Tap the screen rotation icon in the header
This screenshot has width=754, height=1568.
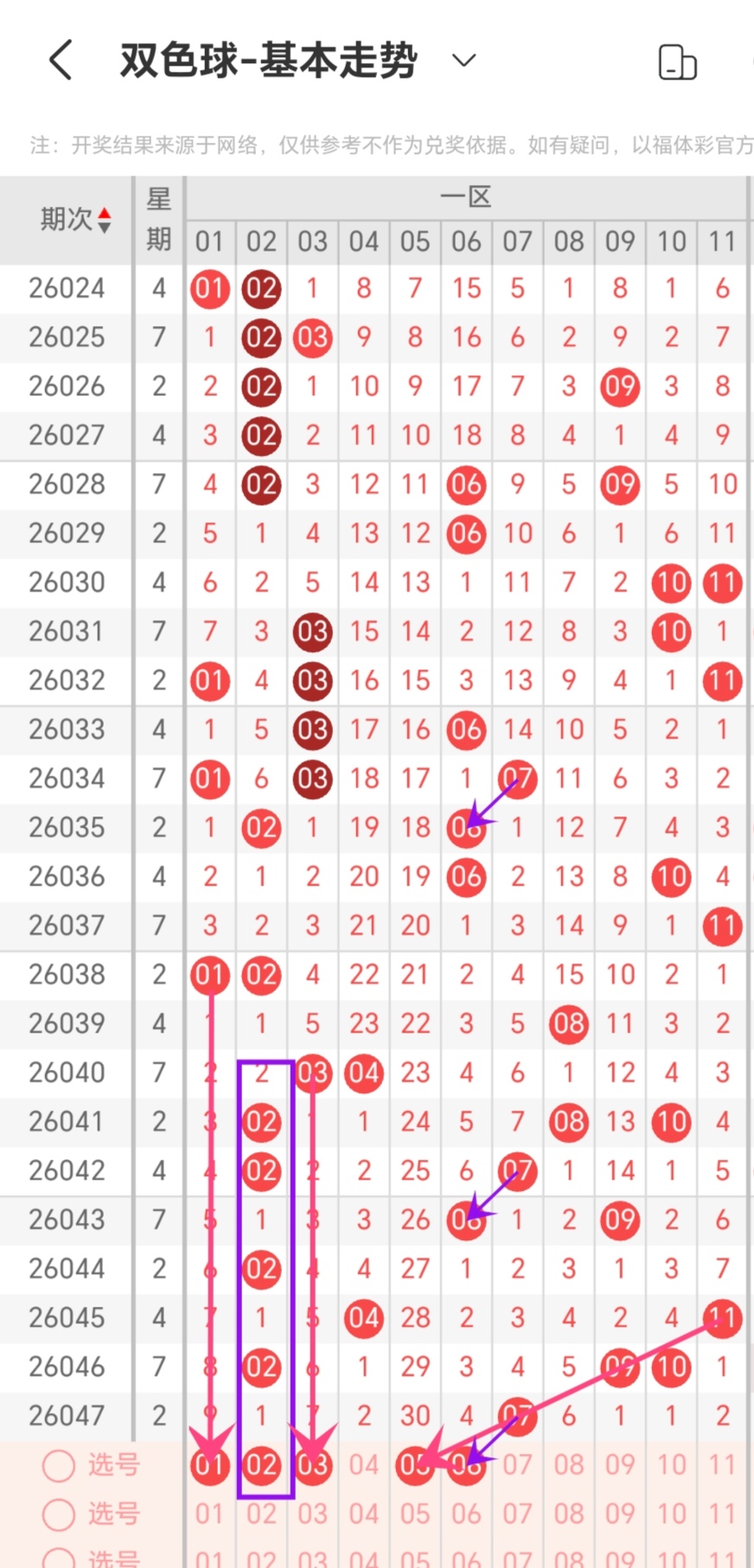(x=677, y=62)
